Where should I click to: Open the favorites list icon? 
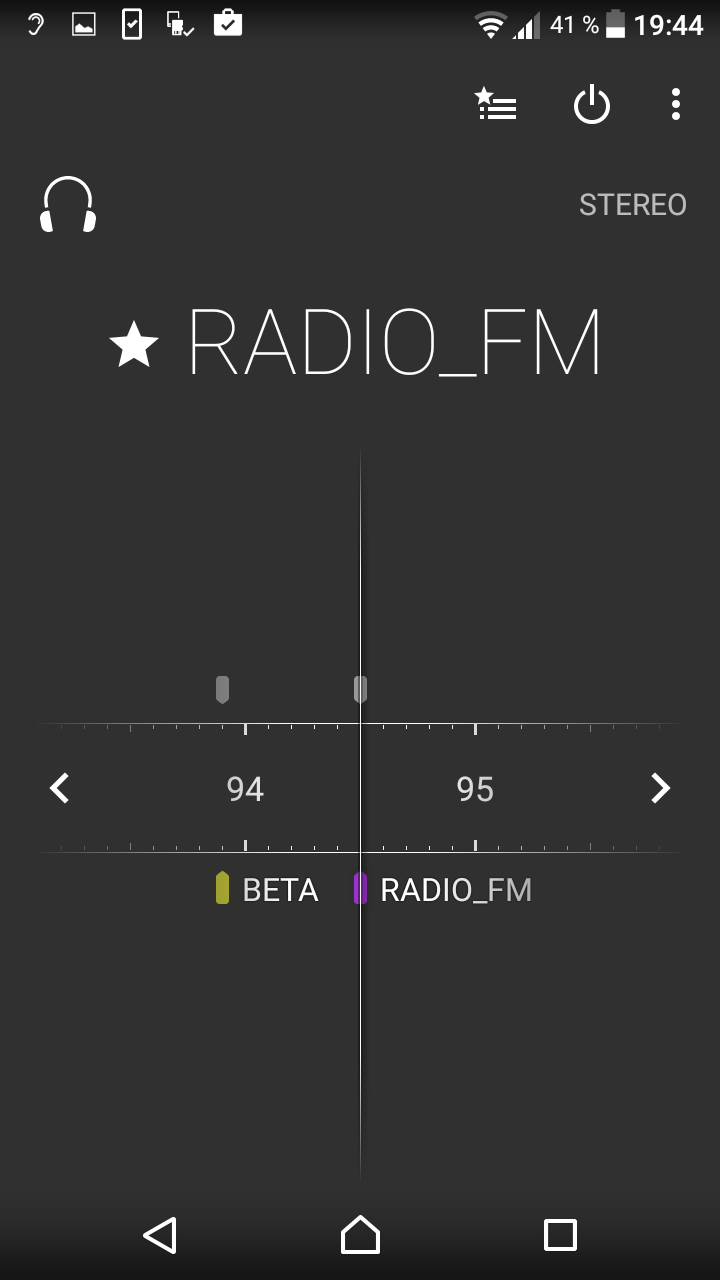coord(496,104)
